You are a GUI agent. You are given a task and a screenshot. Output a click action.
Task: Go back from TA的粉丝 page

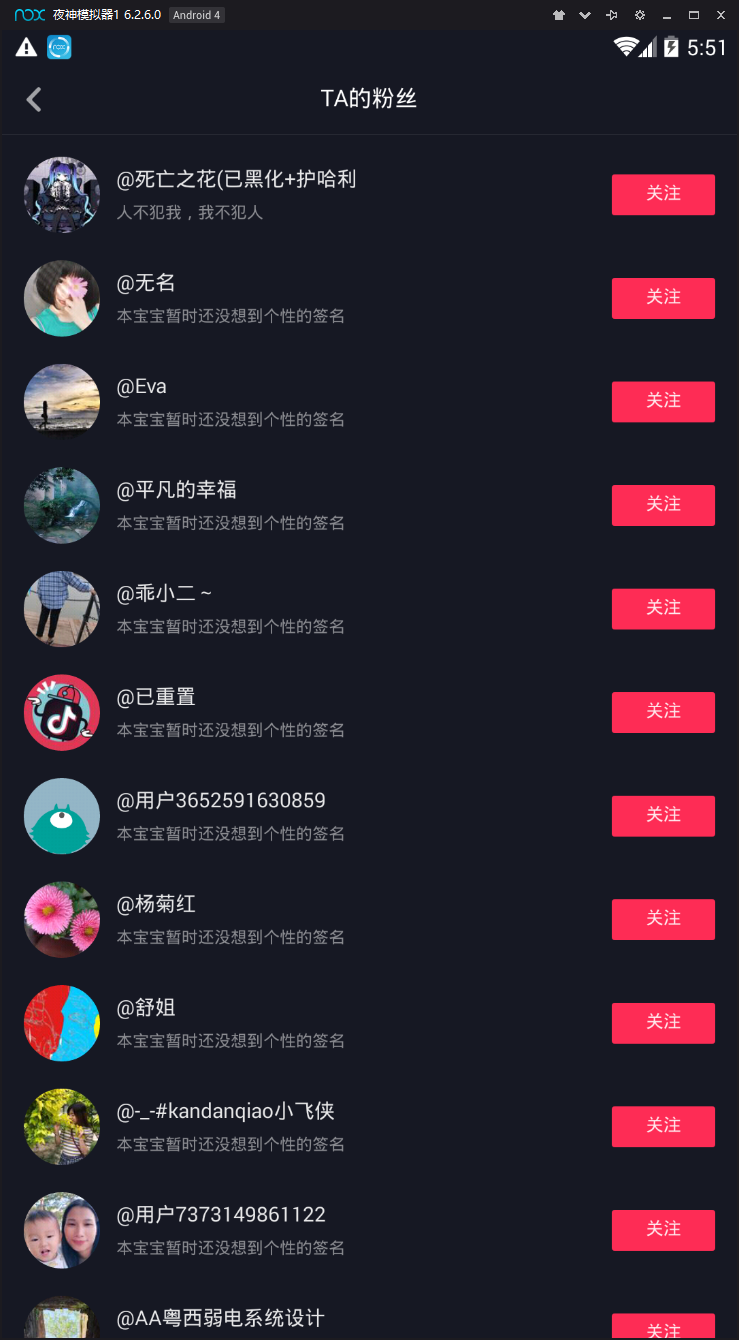pos(34,99)
